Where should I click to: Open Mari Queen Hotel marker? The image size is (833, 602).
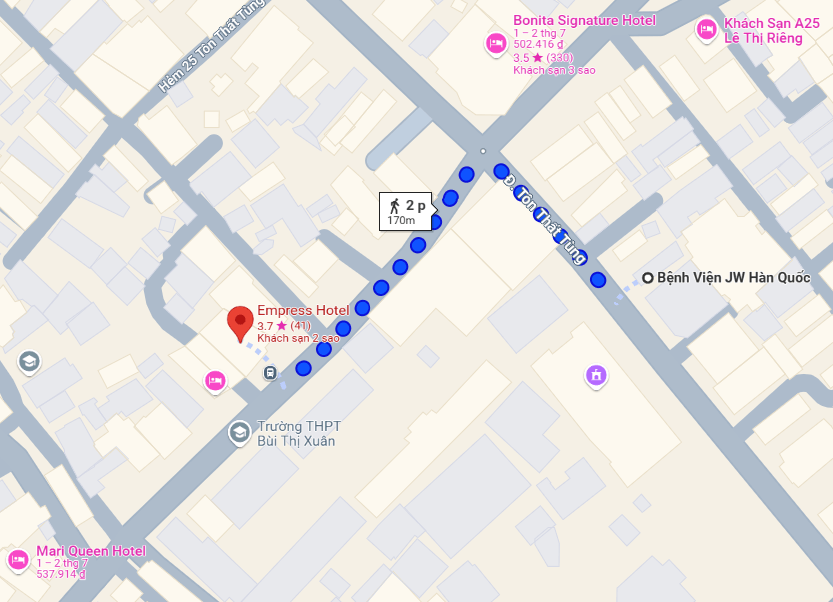click(x=17, y=560)
